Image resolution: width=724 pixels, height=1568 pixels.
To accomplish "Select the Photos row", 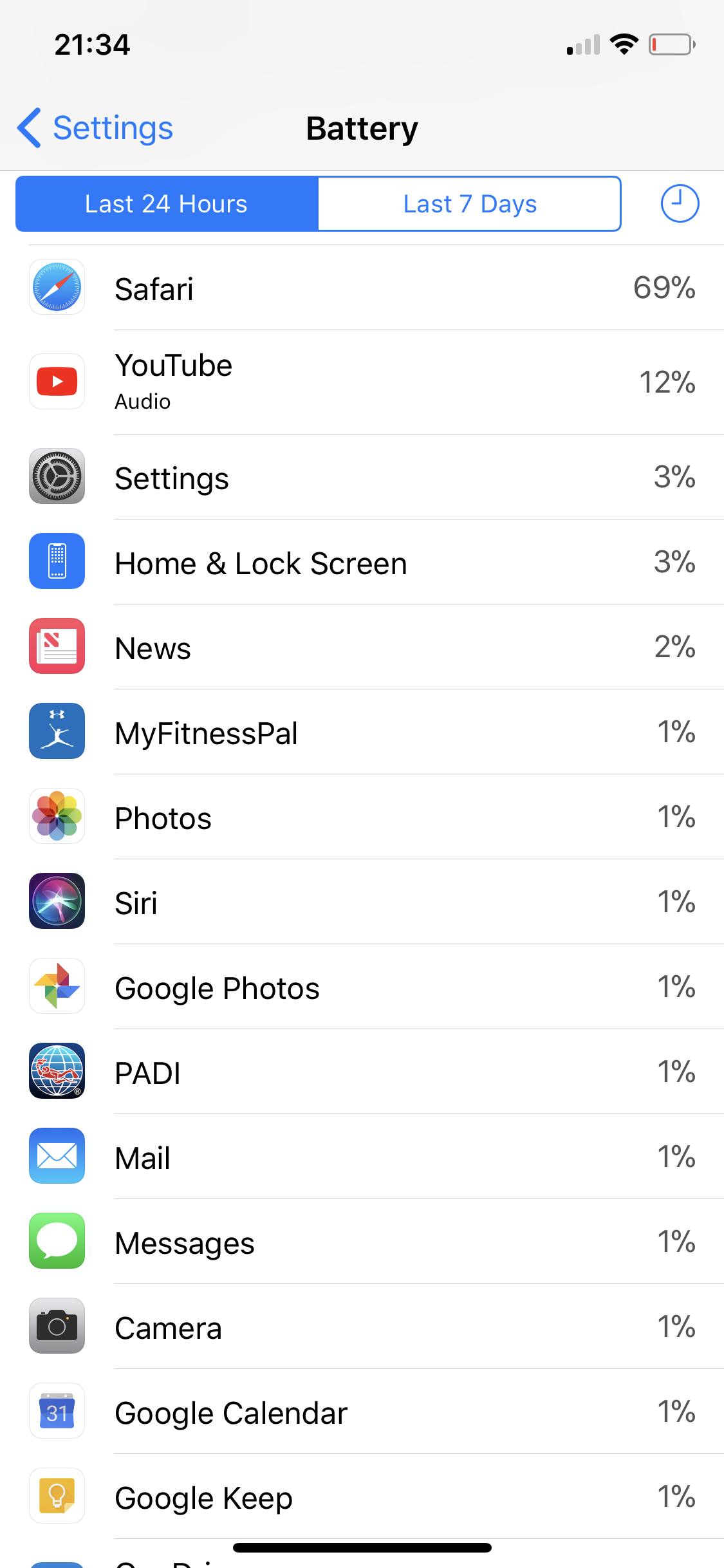I will [362, 817].
